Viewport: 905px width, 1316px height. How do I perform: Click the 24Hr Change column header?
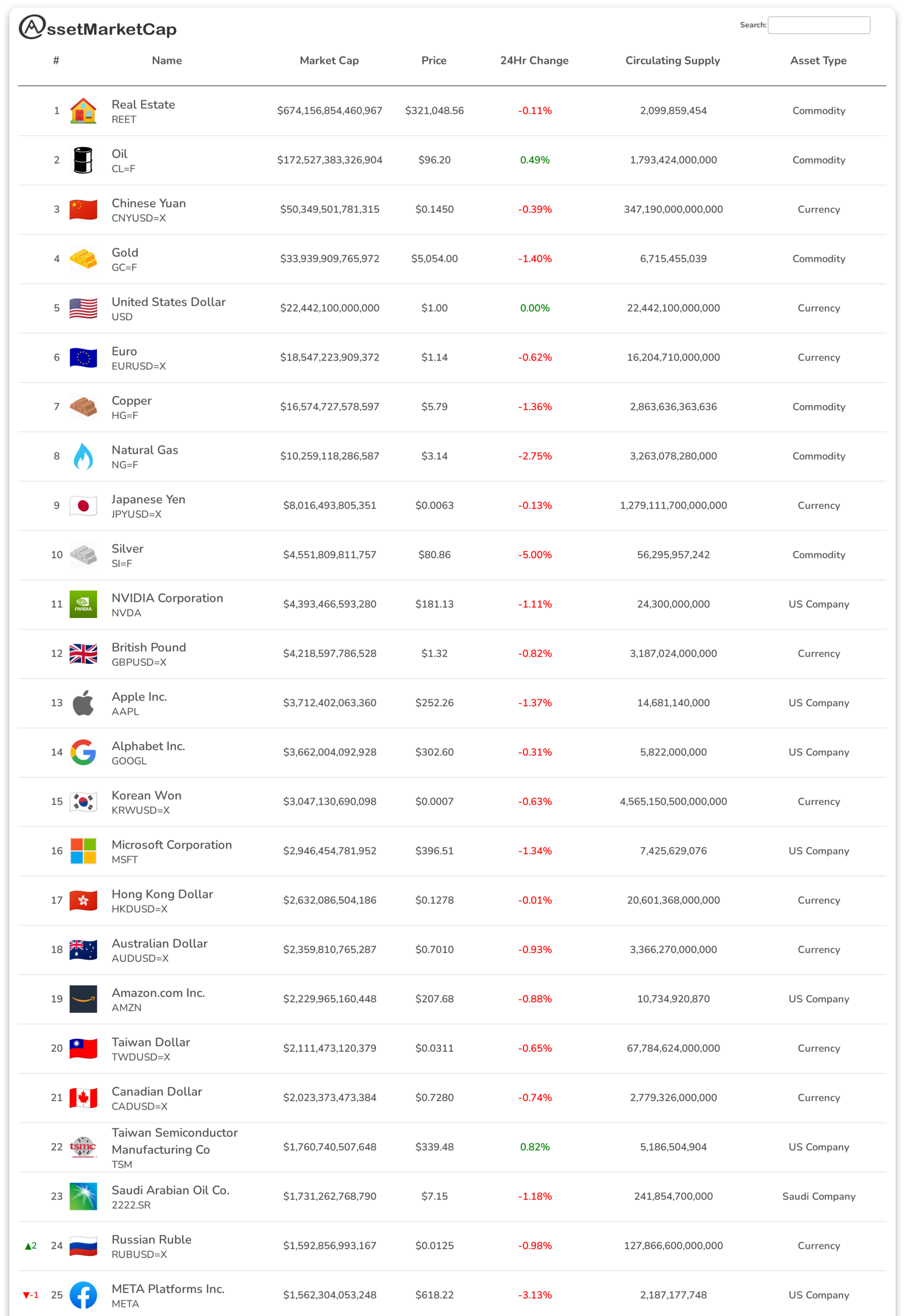[534, 61]
